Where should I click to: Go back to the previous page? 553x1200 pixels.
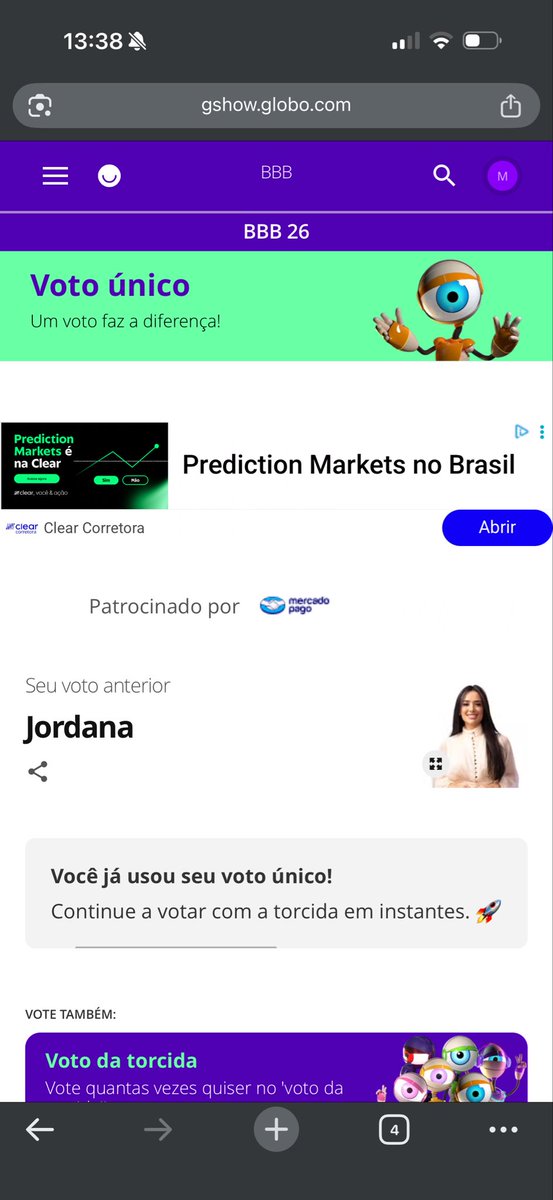(x=40, y=1130)
